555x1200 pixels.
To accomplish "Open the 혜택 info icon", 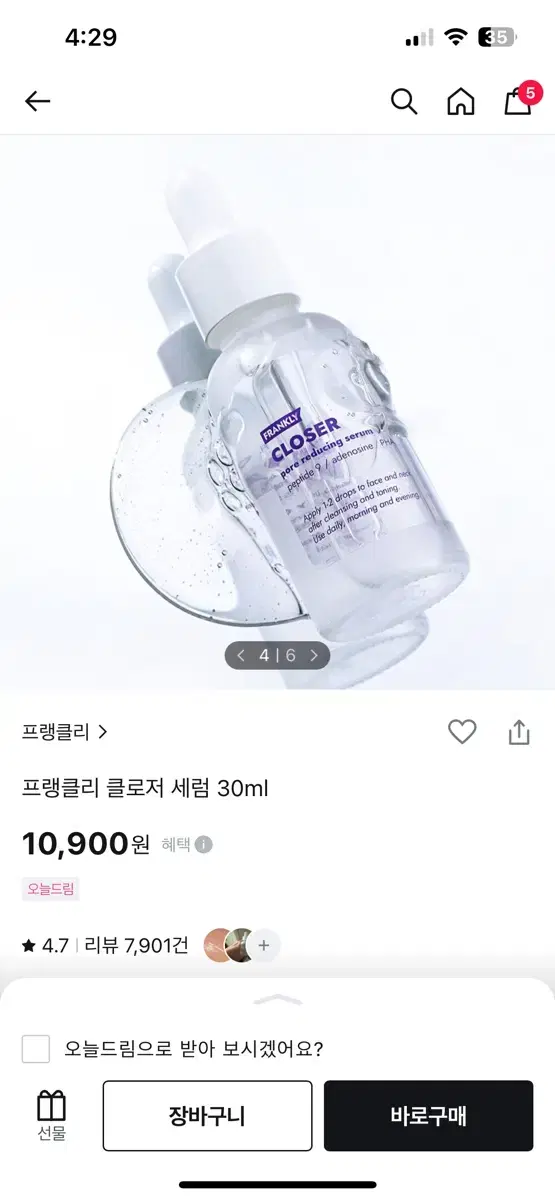I will [x=204, y=845].
